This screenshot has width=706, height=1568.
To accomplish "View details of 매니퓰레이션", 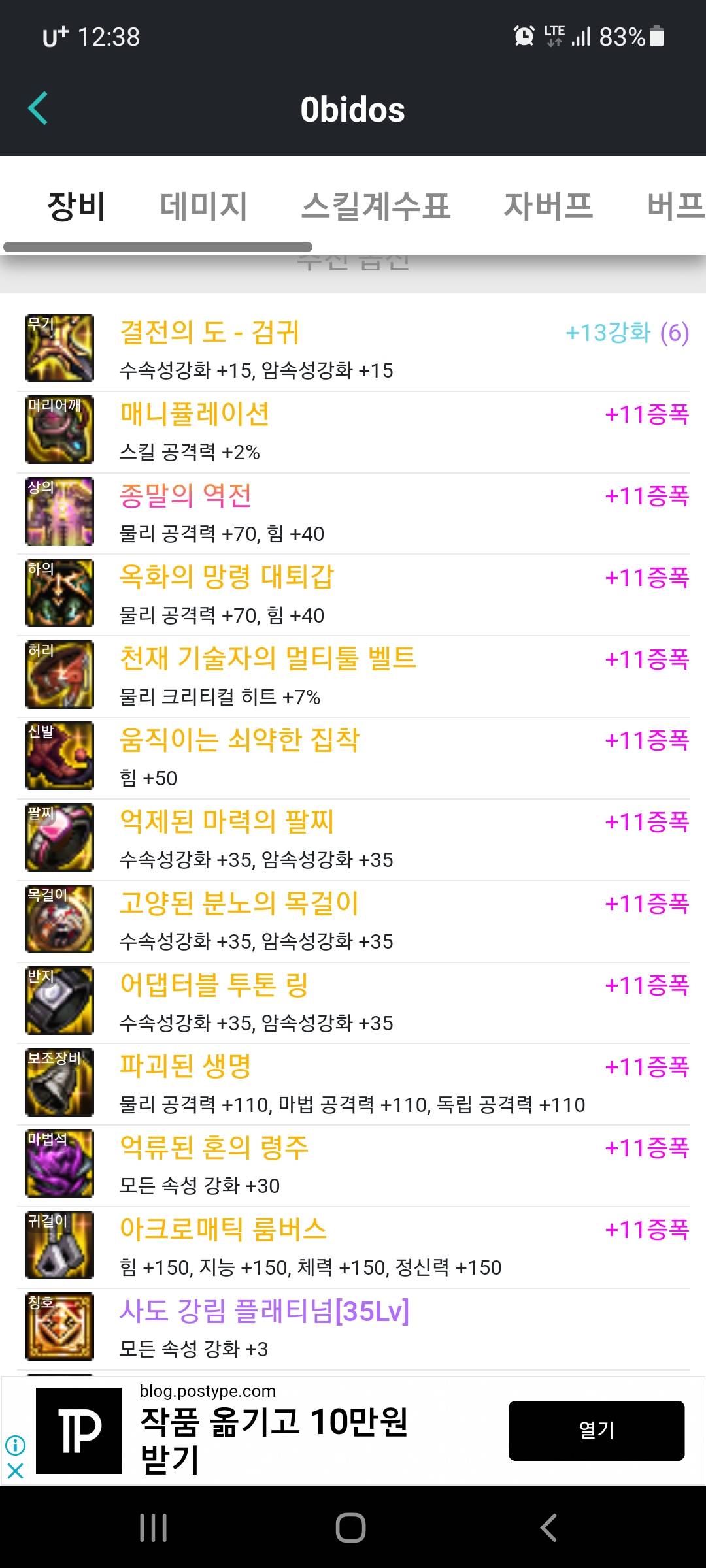I will [x=353, y=431].
